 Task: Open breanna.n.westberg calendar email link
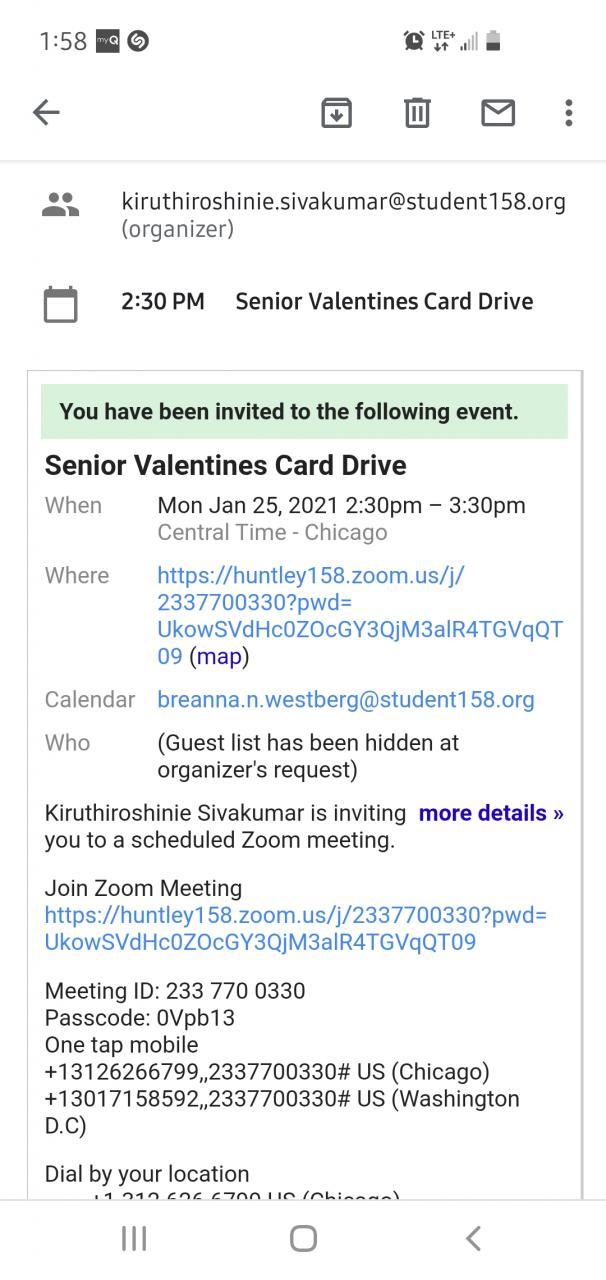pyautogui.click(x=345, y=700)
